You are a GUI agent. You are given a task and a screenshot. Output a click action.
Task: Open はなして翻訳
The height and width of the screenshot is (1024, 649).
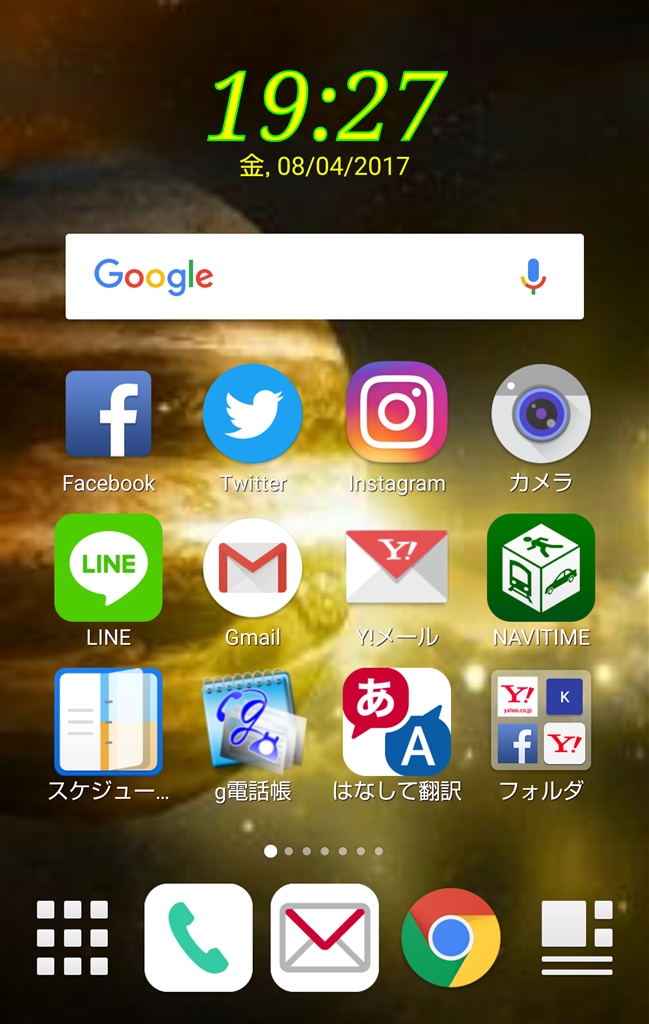[x=396, y=721]
